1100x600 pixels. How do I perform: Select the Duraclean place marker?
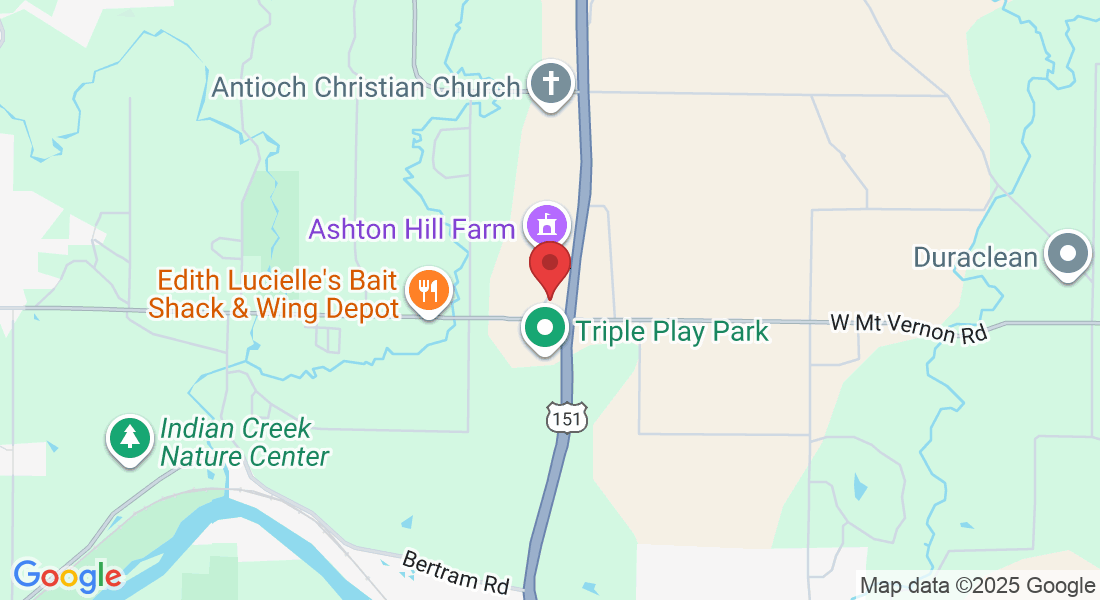1067,254
